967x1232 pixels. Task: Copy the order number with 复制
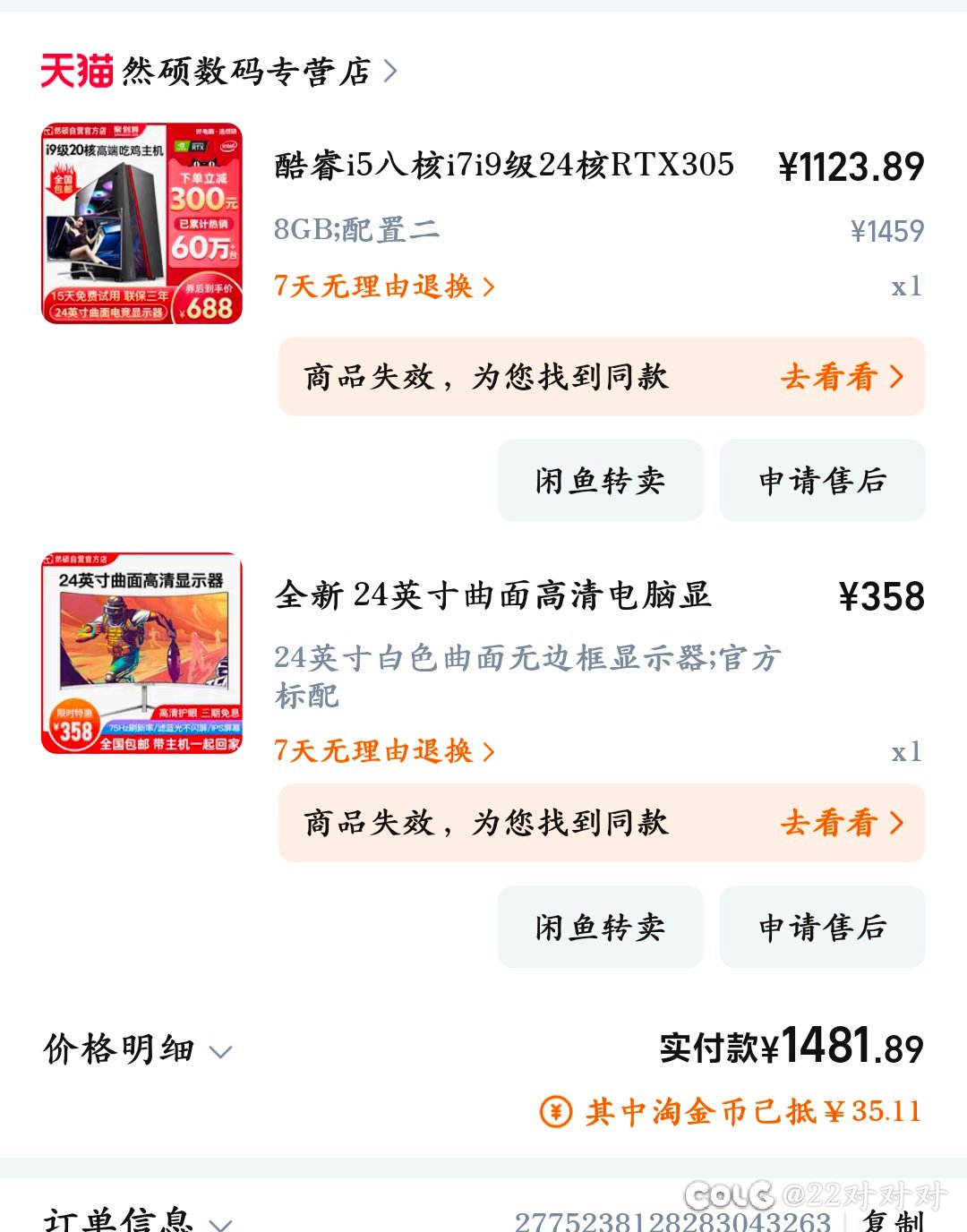click(893, 1221)
